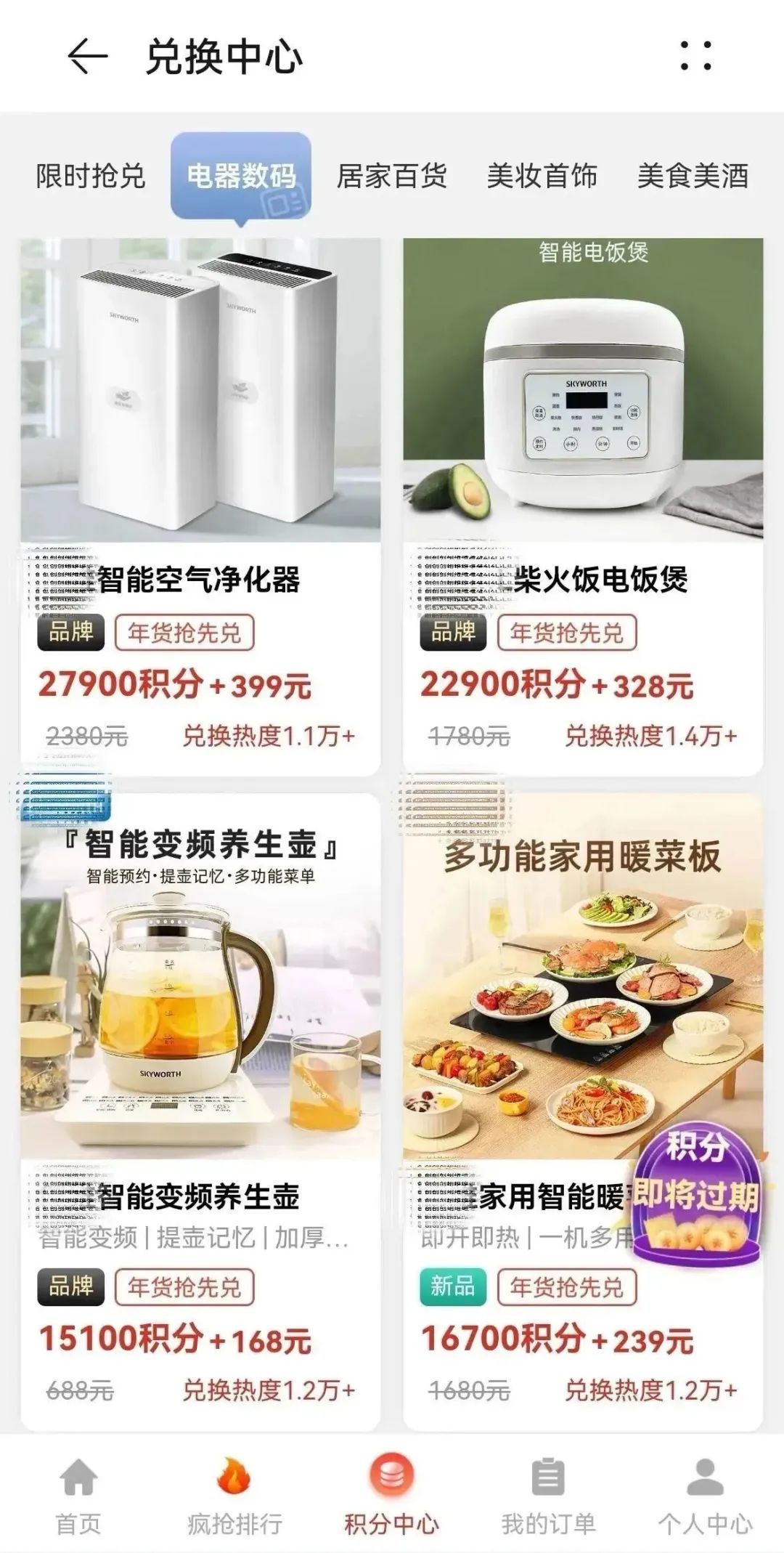Viewport: 784px width, 1553px height.
Task: Open the four-dot menu icon
Action: tap(695, 56)
